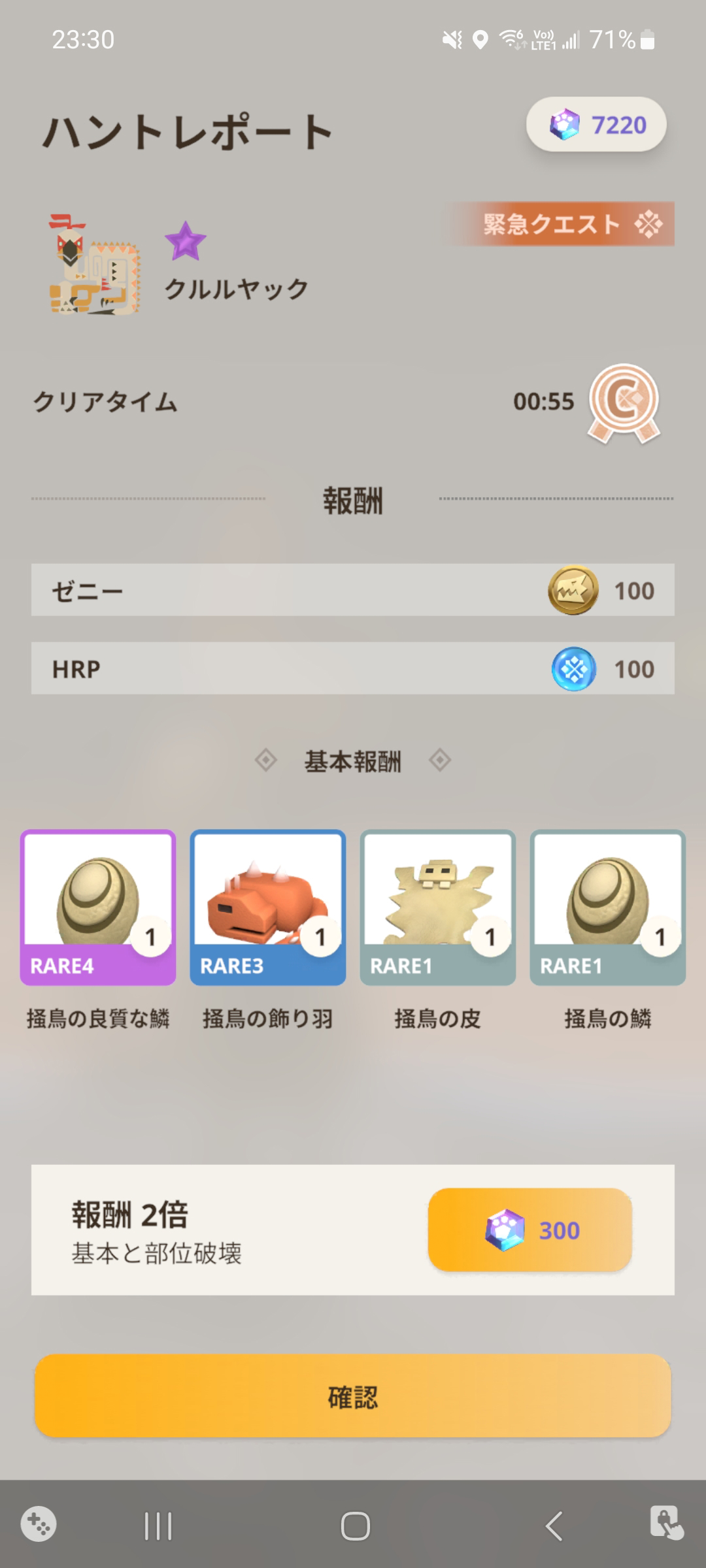Go back with the system back button
This screenshot has height=1568, width=706.
coord(554,1526)
